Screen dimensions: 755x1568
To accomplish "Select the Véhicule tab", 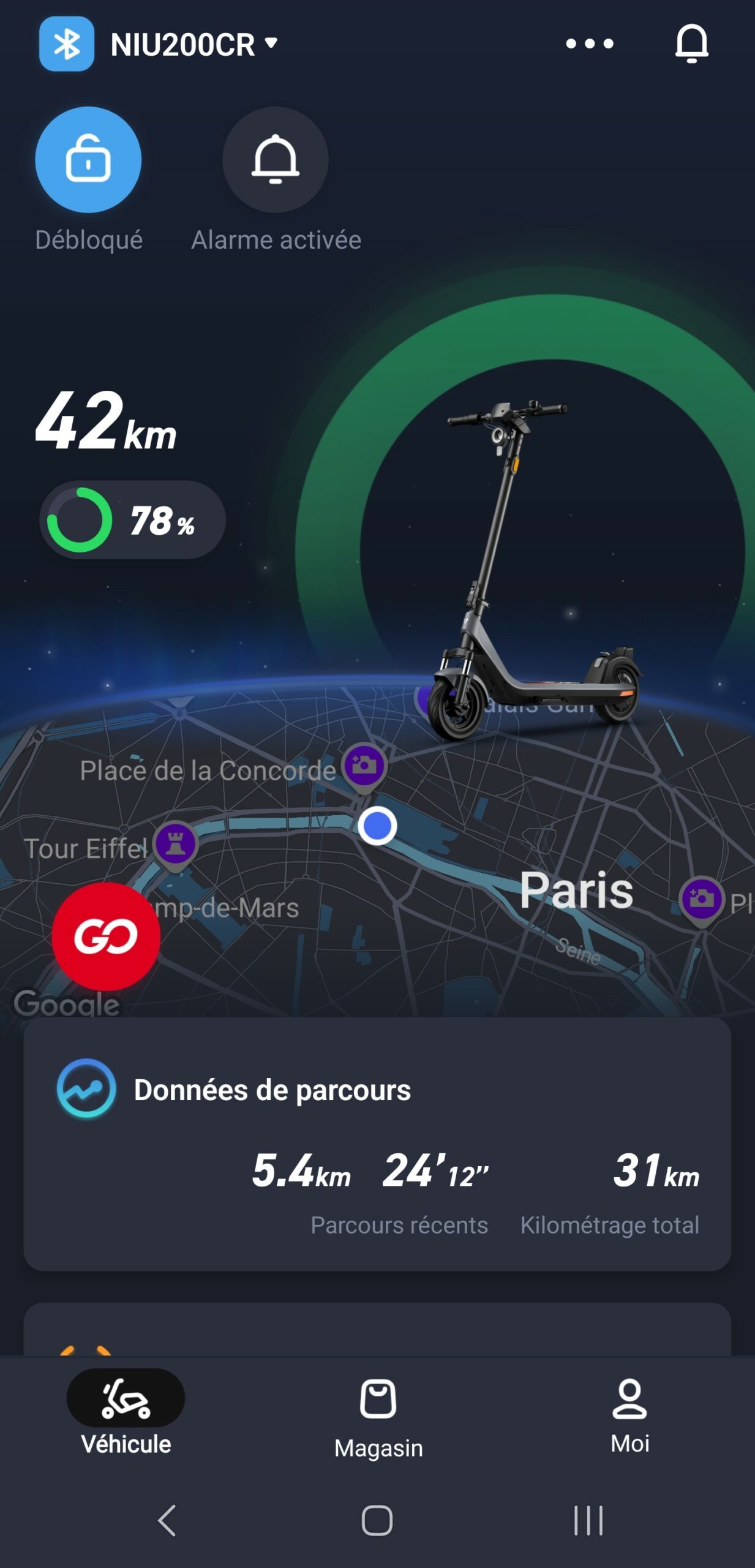I will tap(126, 1414).
